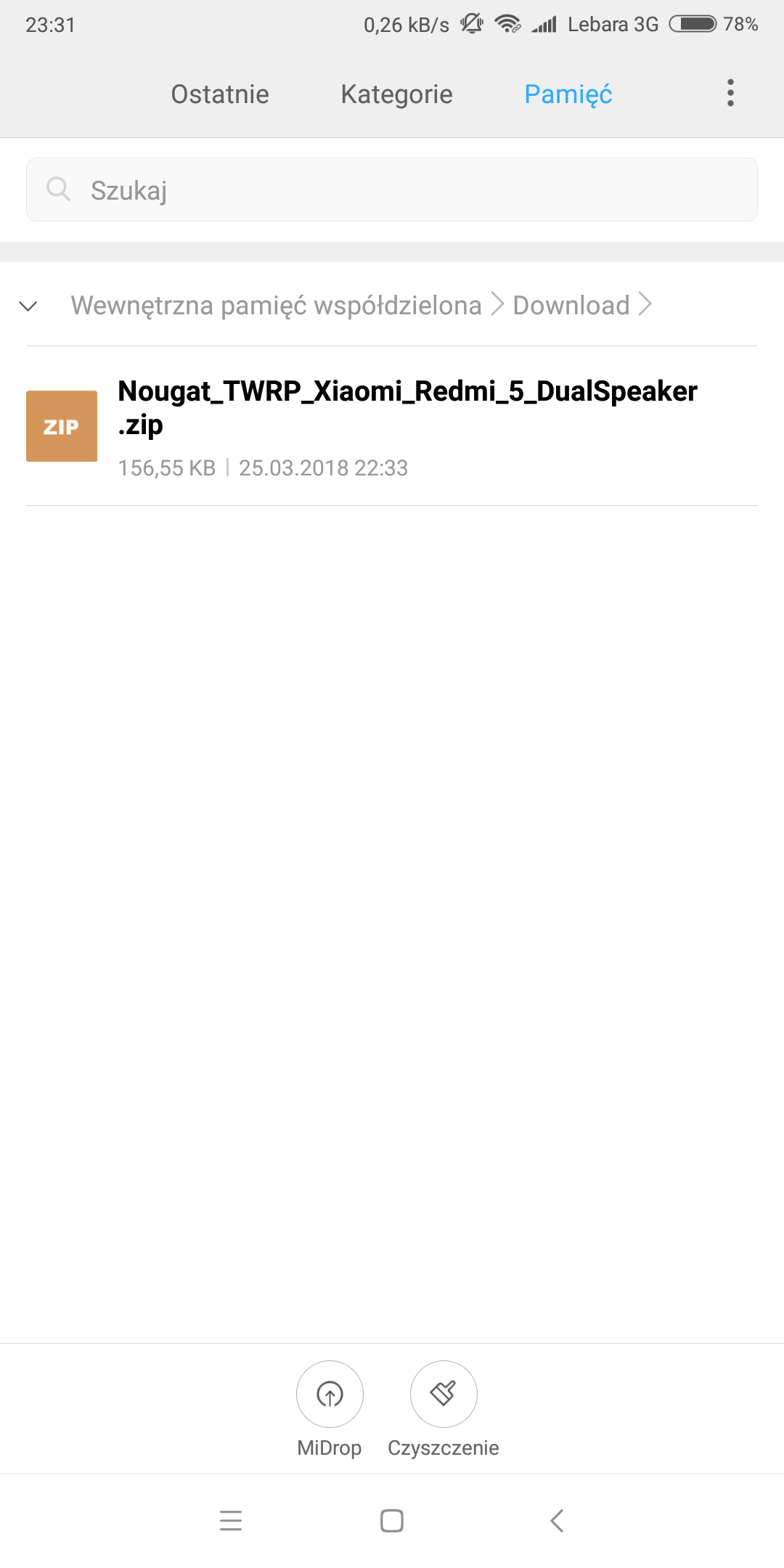Go to Wewnętrzna pamięć współdzielona folder
Screen dimensions: 784x1568
coord(276,306)
